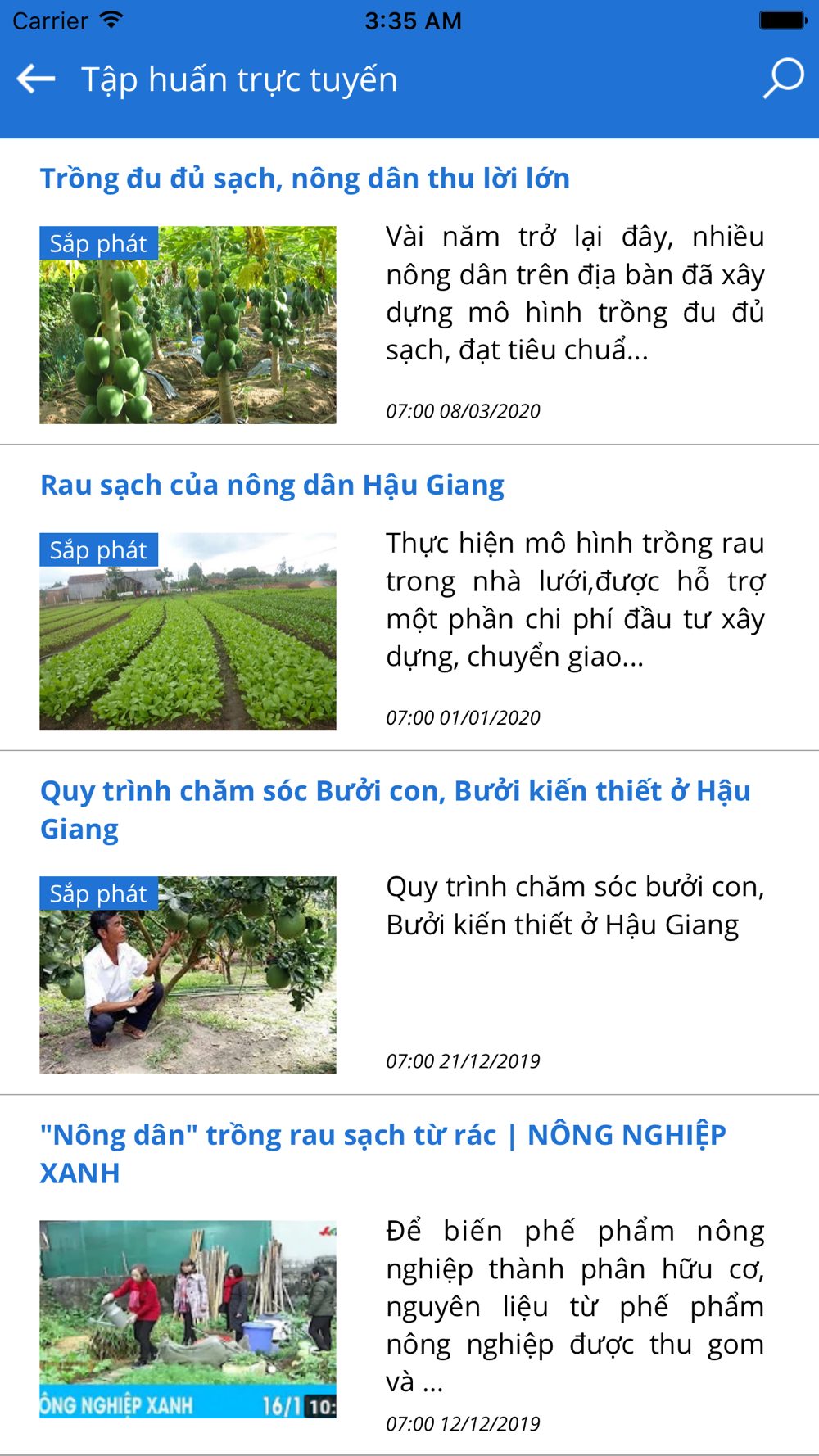The image size is (819, 1456).
Task: Go back using the arrow icon
Action: point(36,79)
